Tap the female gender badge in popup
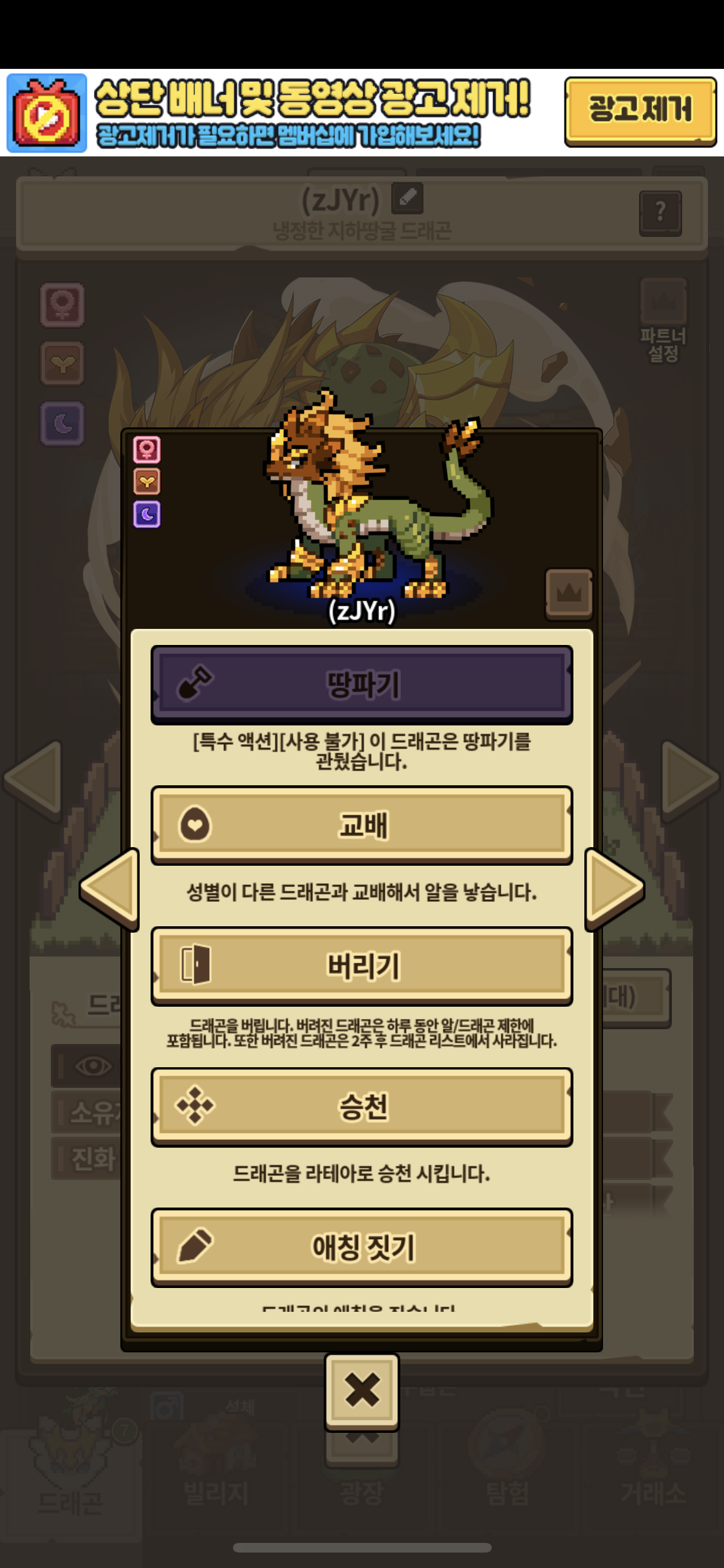This screenshot has width=724, height=1568. click(x=147, y=449)
